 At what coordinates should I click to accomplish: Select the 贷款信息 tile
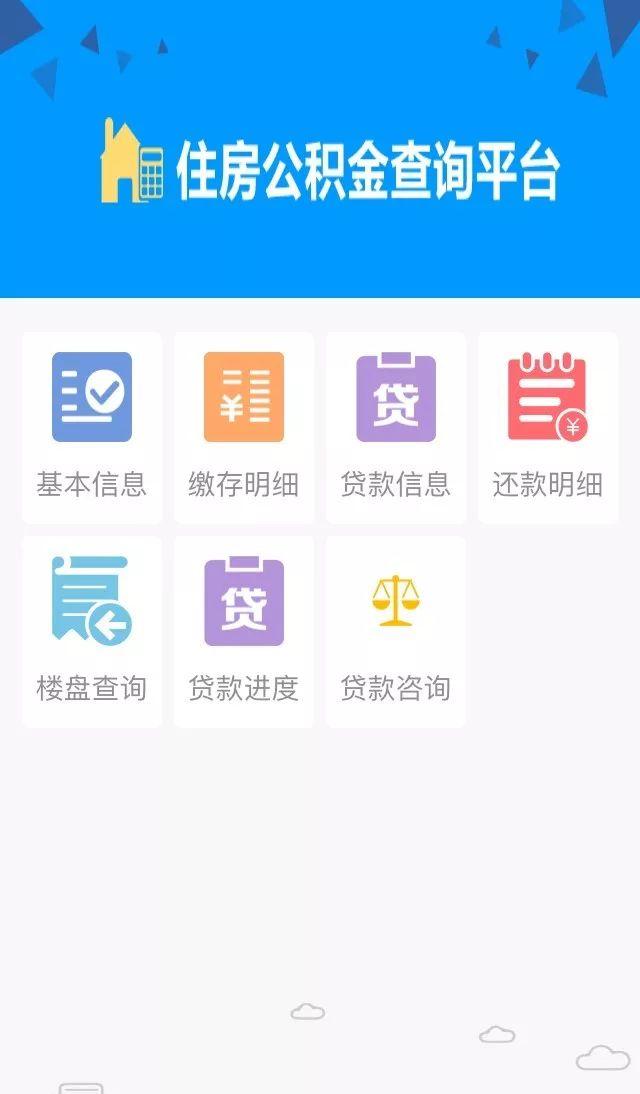[396, 427]
